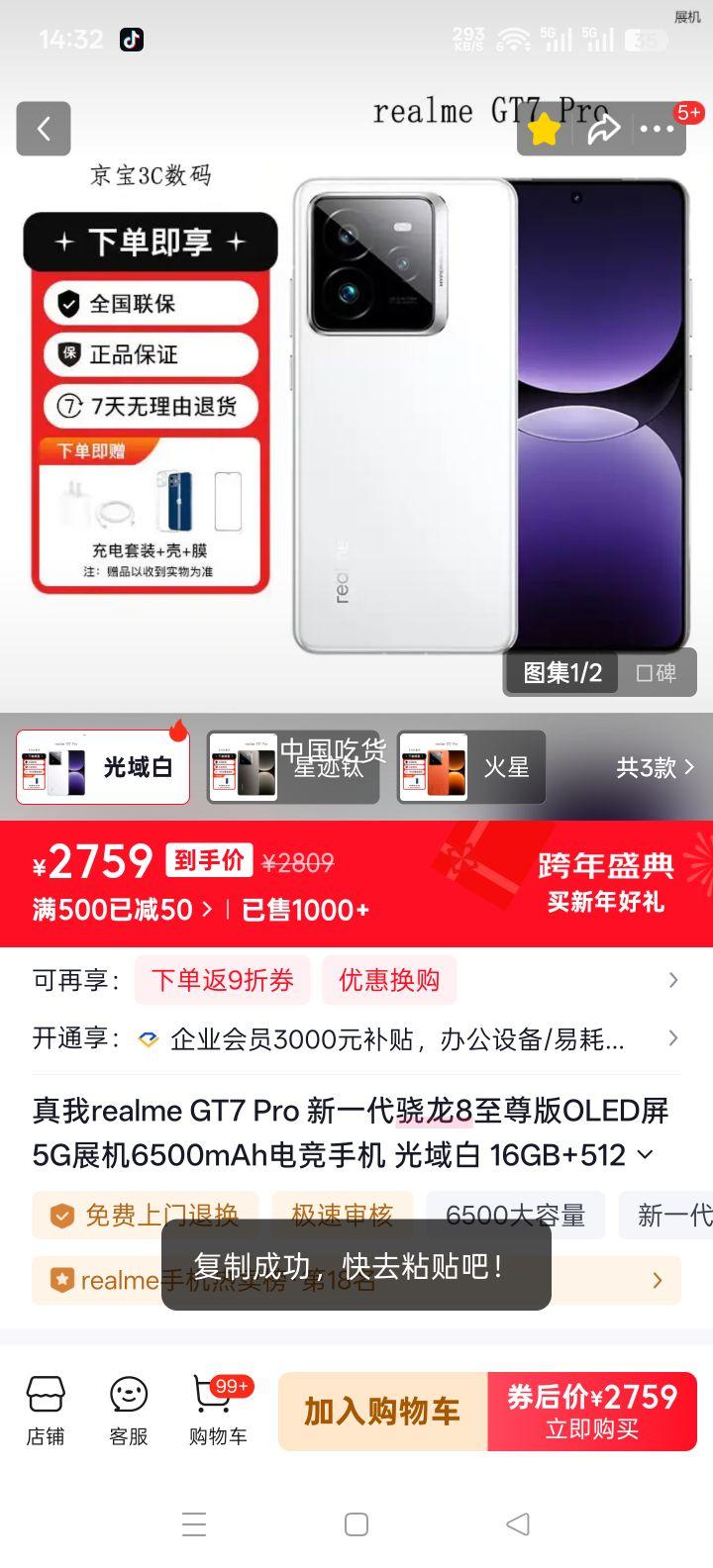The image size is (713, 1568).
Task: Open the 图集1/2 gallery tab
Action: click(x=560, y=672)
